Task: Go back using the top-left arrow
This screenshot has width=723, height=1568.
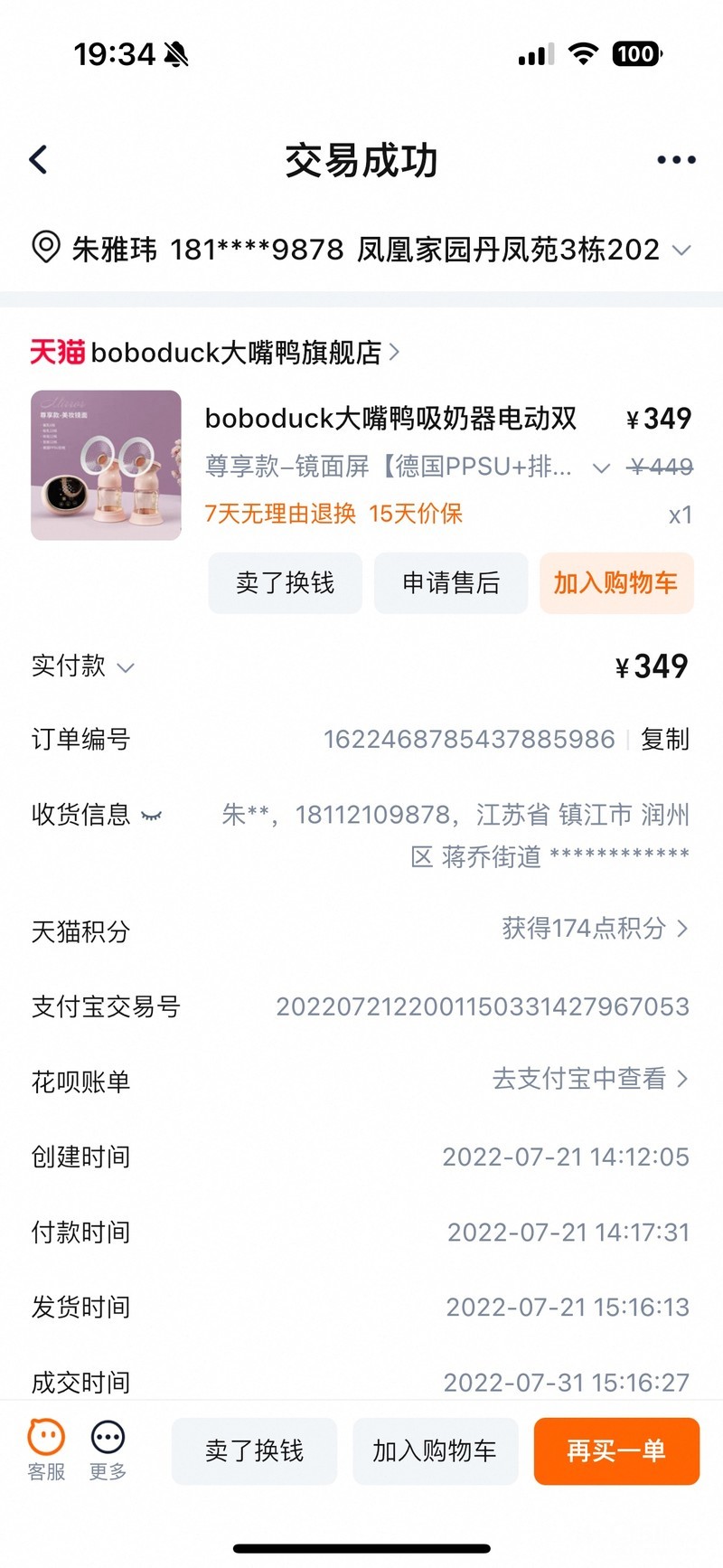Action: point(38,160)
